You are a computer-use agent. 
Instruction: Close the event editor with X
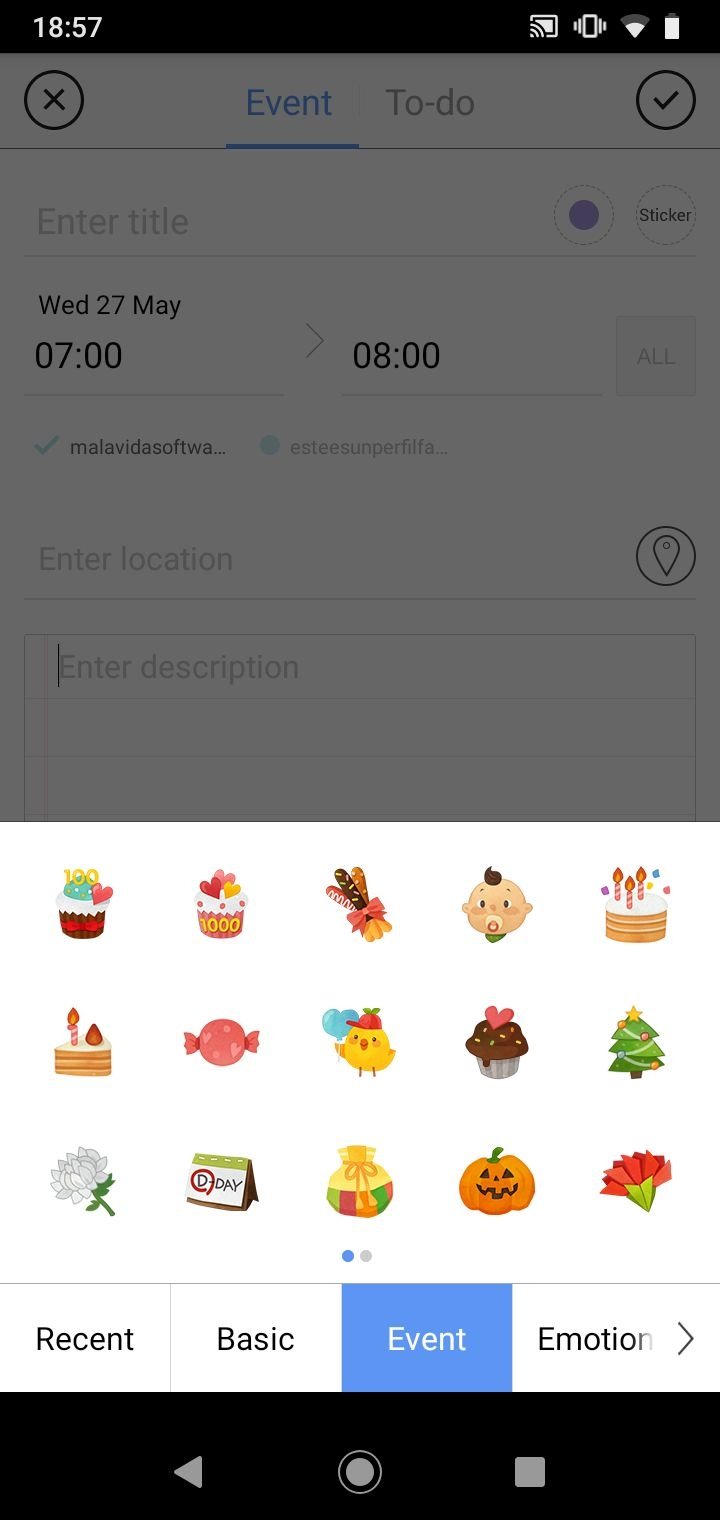pos(54,100)
